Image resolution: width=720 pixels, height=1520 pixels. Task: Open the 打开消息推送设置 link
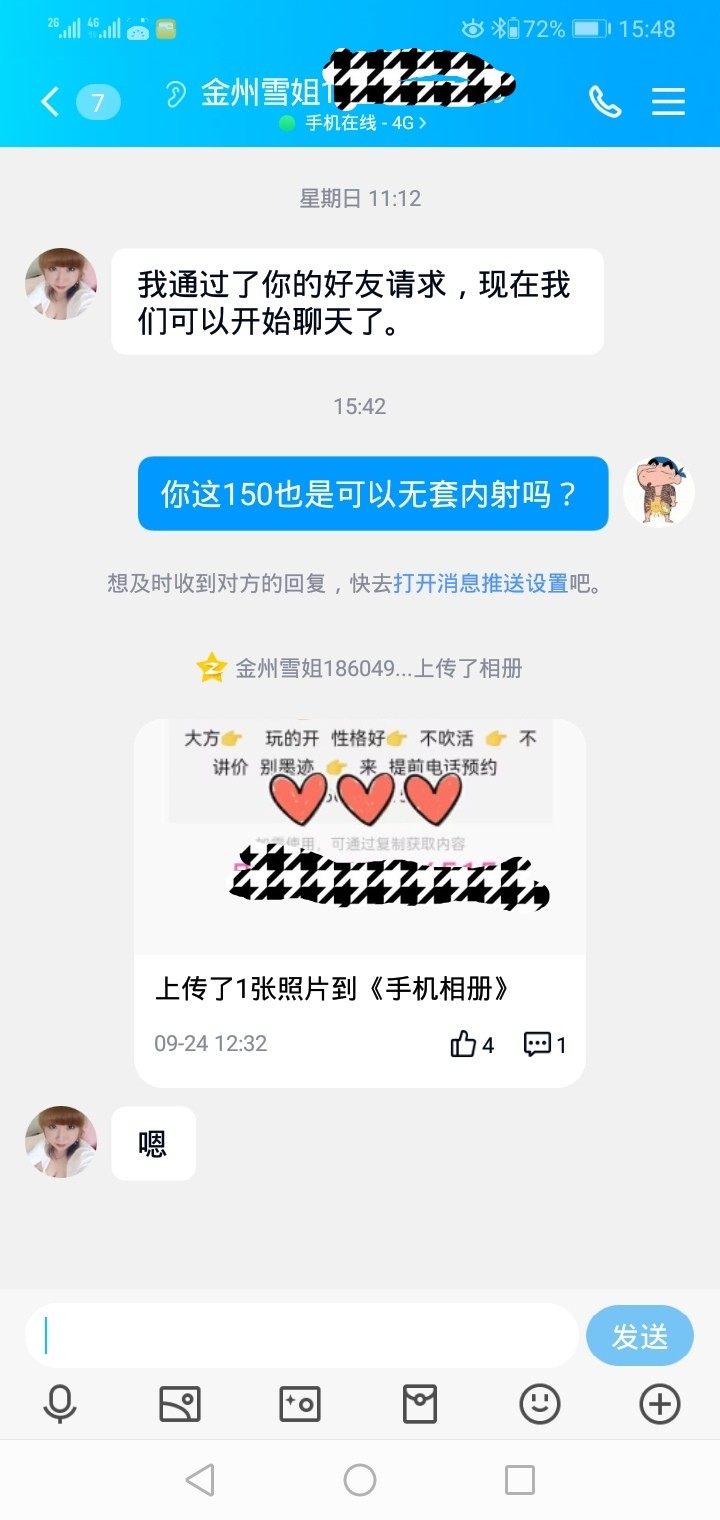pyautogui.click(x=481, y=583)
